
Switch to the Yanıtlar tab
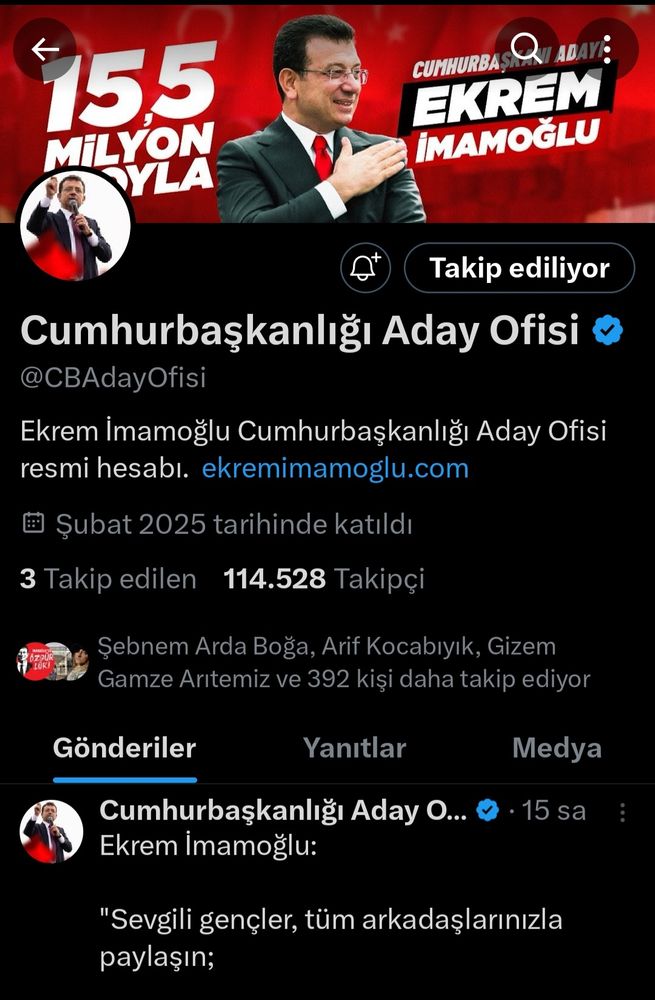click(x=354, y=748)
